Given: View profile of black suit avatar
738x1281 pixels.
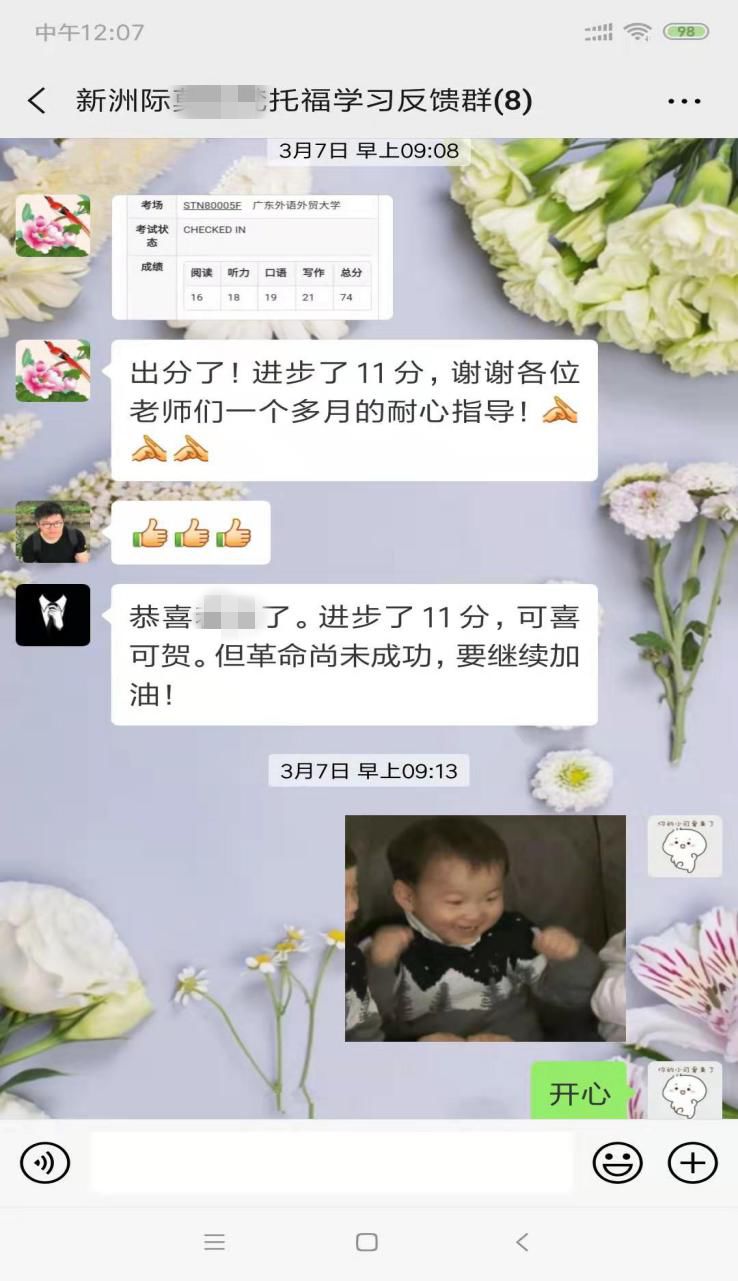Looking at the screenshot, I should [53, 615].
